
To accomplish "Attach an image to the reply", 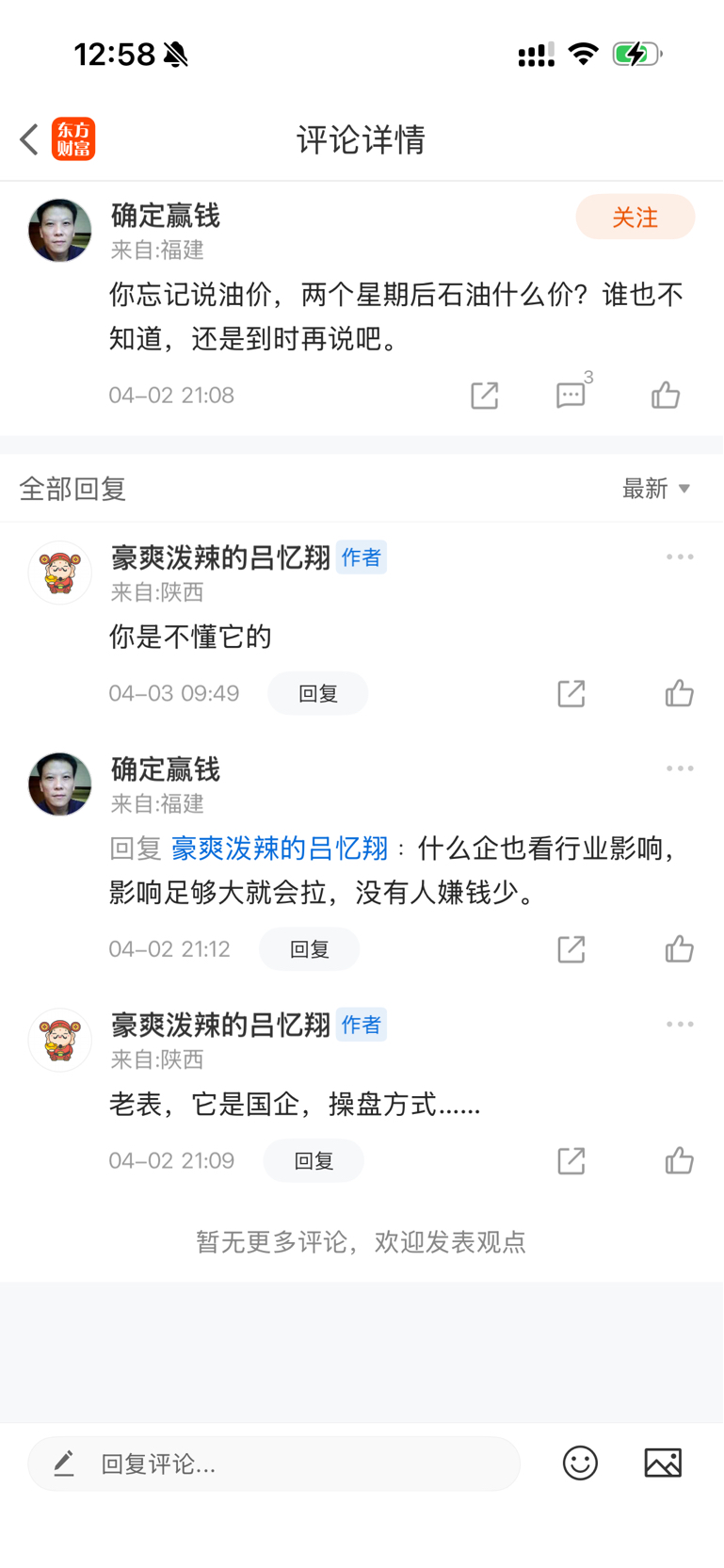I will (x=663, y=1463).
